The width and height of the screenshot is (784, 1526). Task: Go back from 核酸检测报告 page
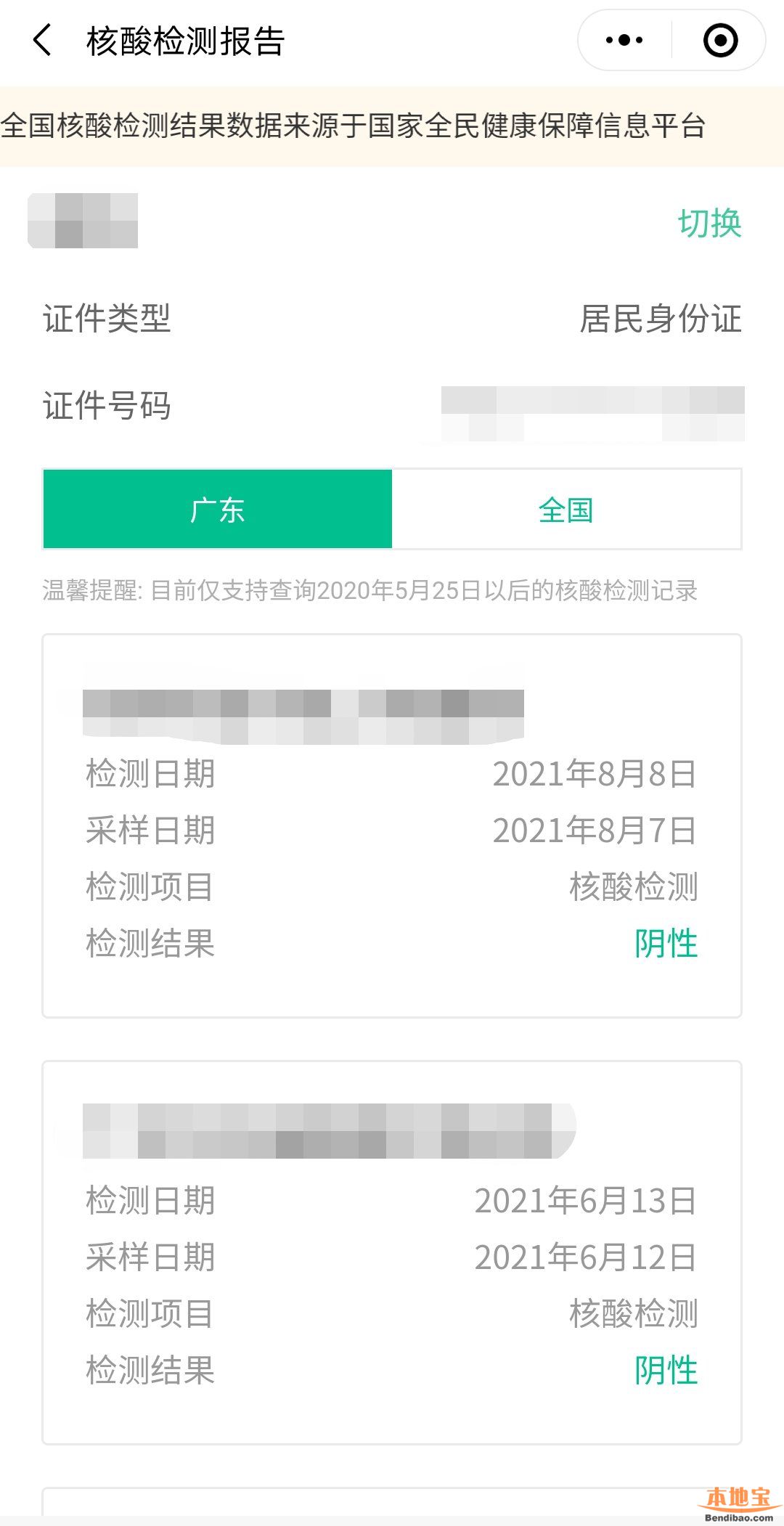pos(43,40)
